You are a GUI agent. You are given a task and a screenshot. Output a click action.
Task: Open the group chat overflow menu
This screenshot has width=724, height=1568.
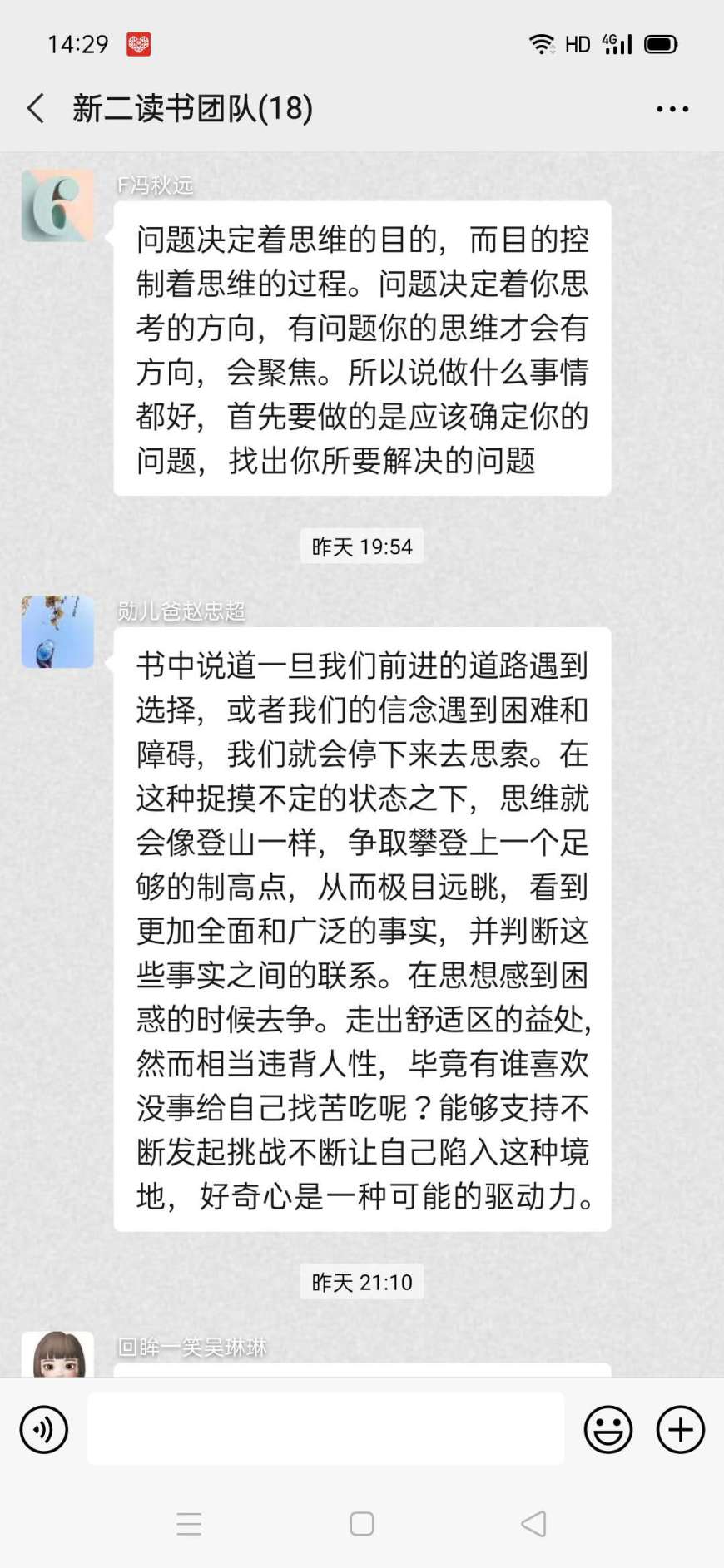tap(672, 109)
